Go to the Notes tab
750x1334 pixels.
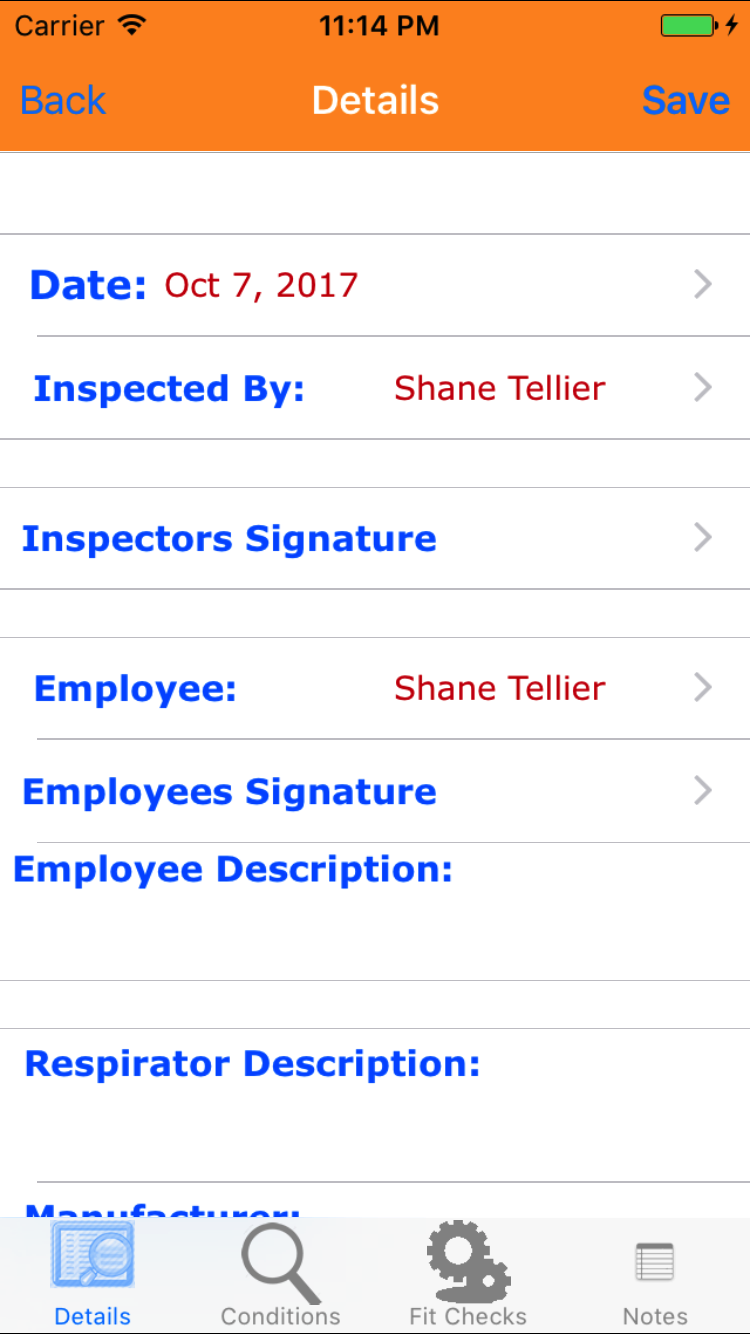click(x=655, y=1276)
